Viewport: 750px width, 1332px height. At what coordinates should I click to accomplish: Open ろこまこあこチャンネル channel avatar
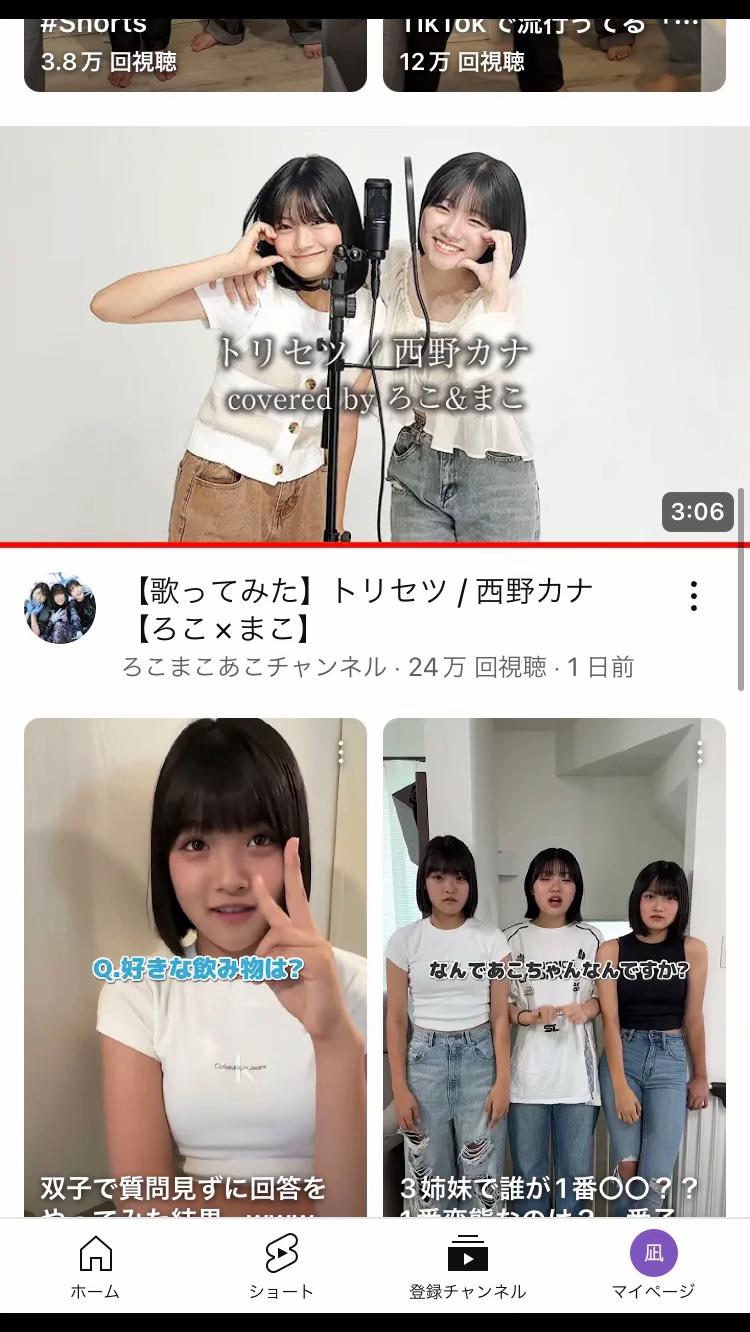tap(60, 608)
